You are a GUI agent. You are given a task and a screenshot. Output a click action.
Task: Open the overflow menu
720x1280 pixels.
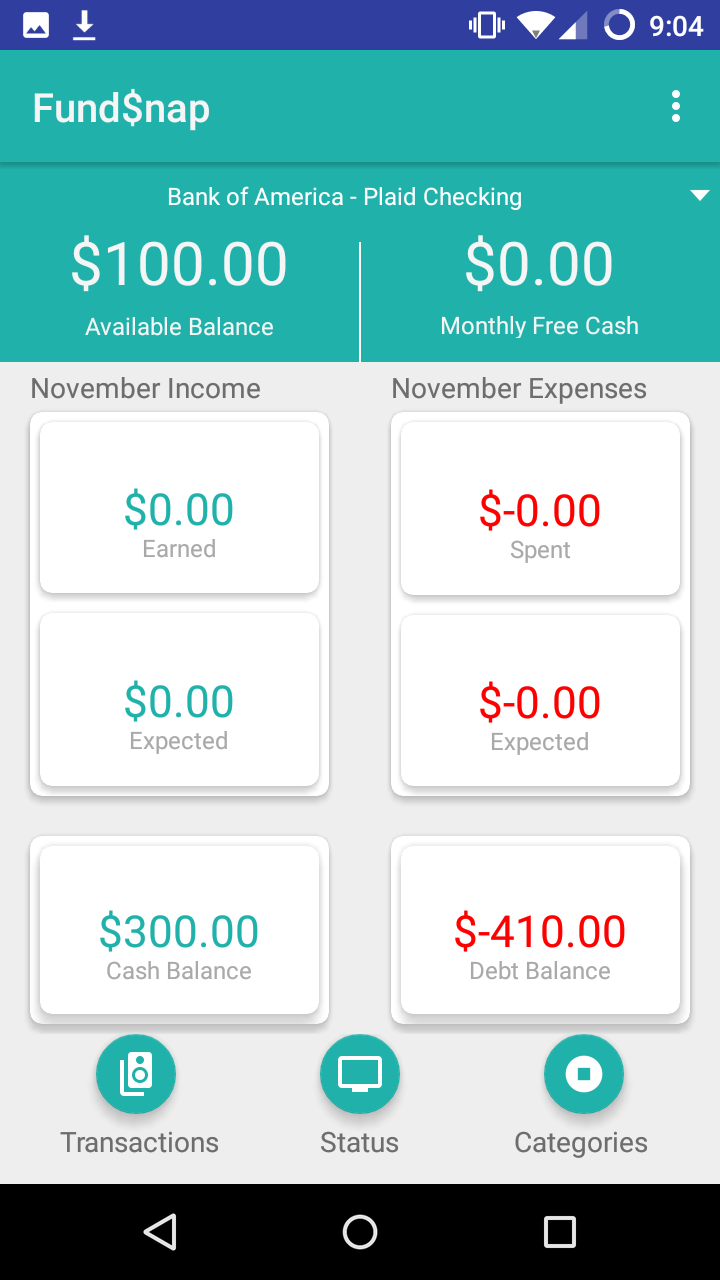tap(676, 107)
